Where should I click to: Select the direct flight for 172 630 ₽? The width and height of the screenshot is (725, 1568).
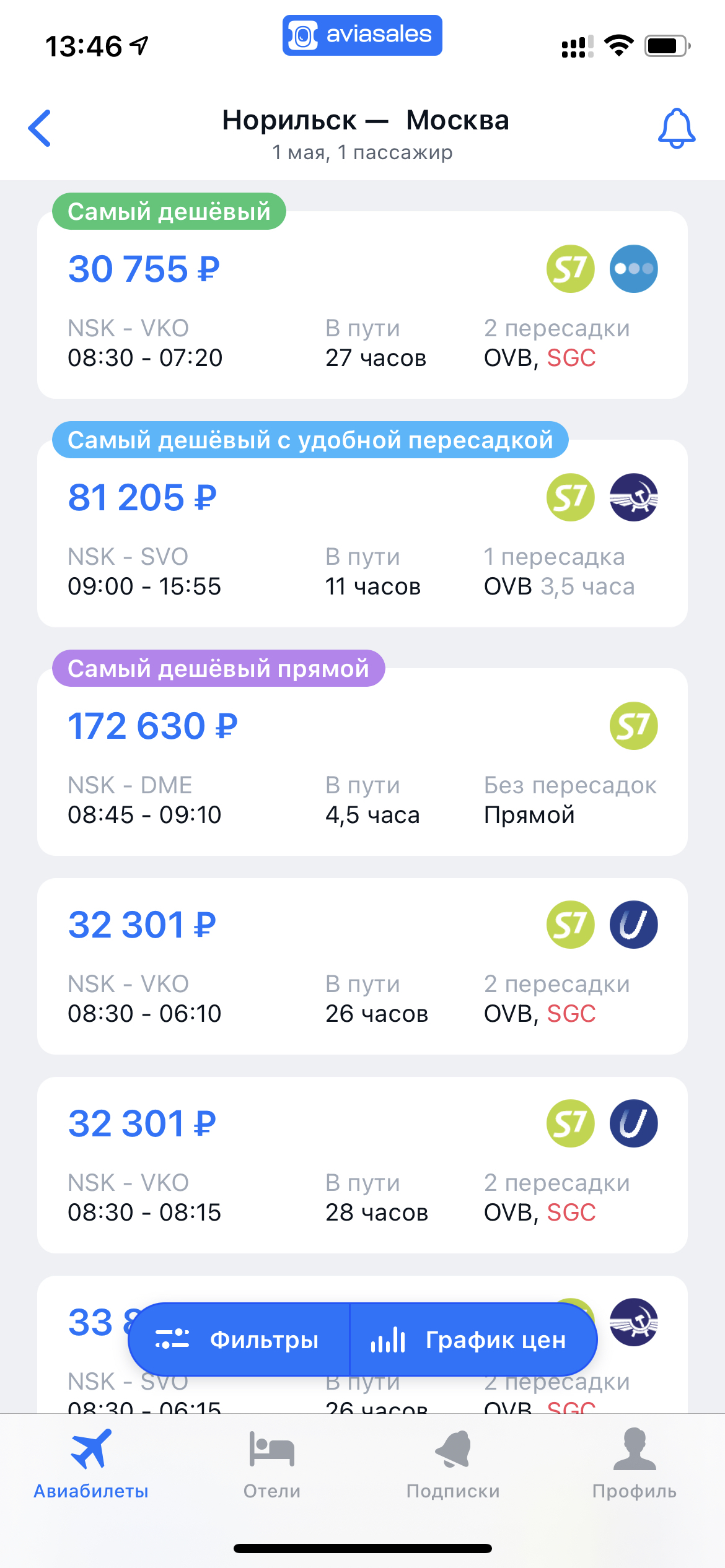click(362, 762)
